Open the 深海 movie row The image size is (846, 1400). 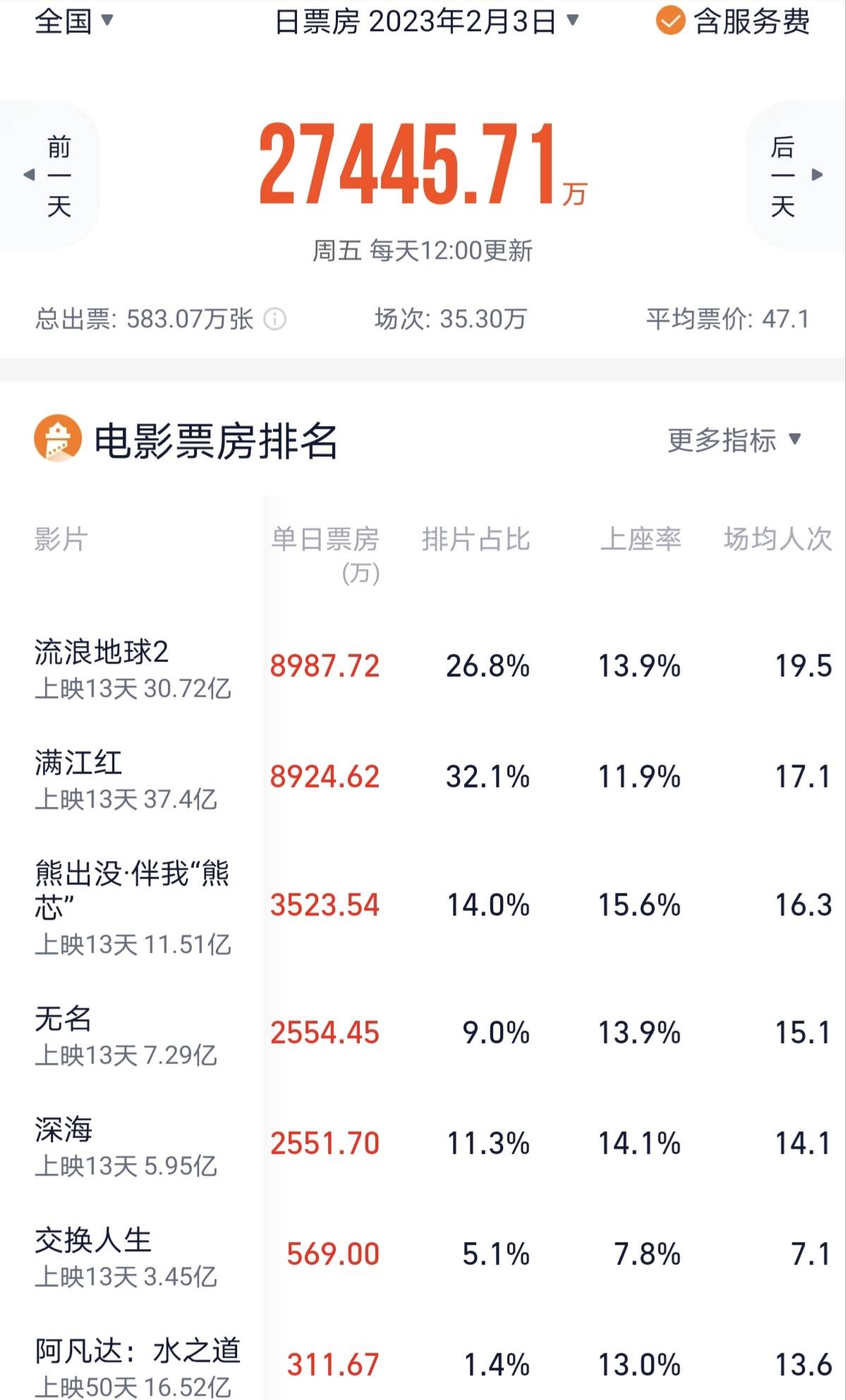tap(423, 1144)
